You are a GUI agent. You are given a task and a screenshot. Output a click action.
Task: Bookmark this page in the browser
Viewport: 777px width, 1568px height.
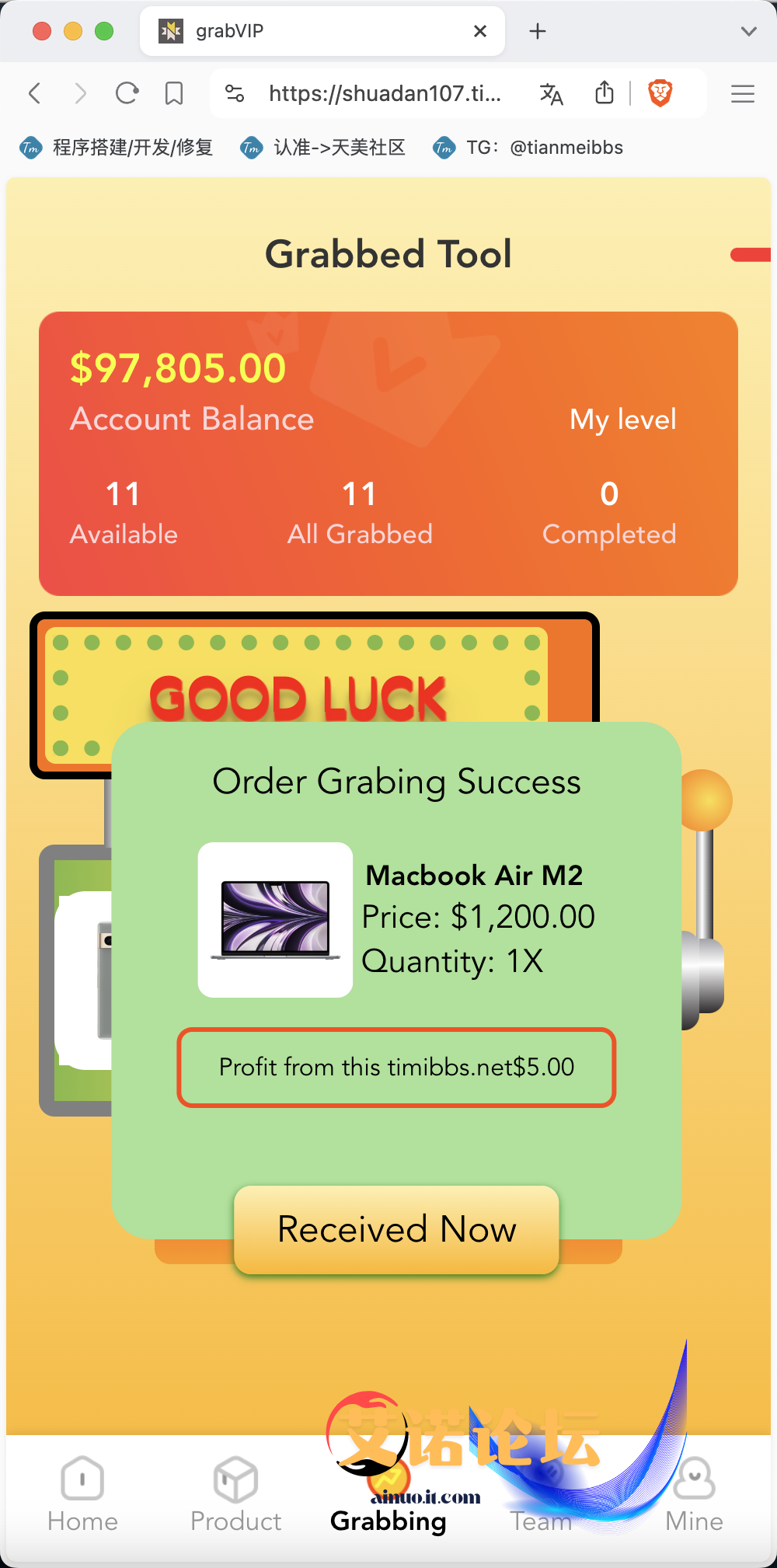tap(174, 94)
